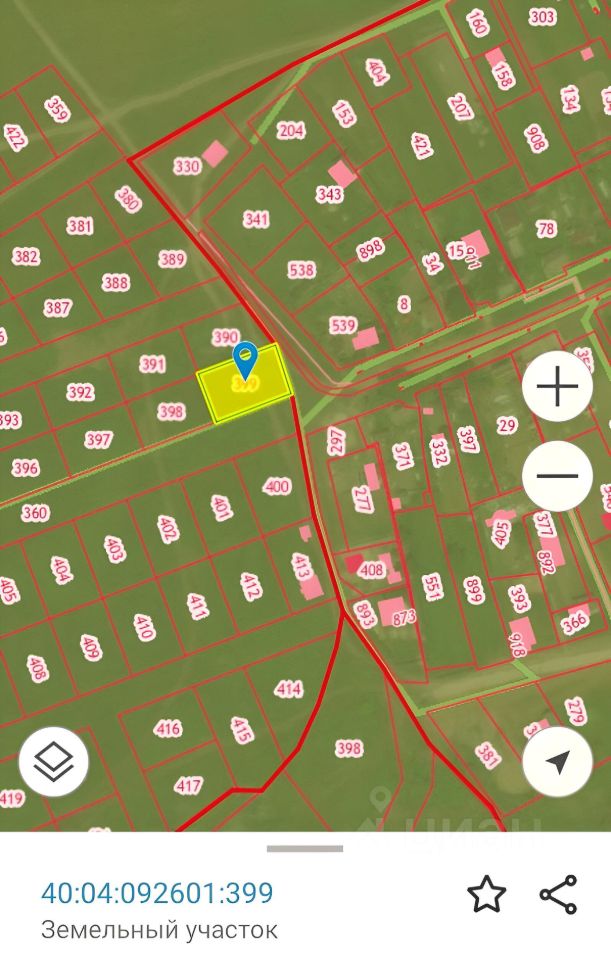Share this land parcel
The height and width of the screenshot is (960, 611).
coord(557,894)
